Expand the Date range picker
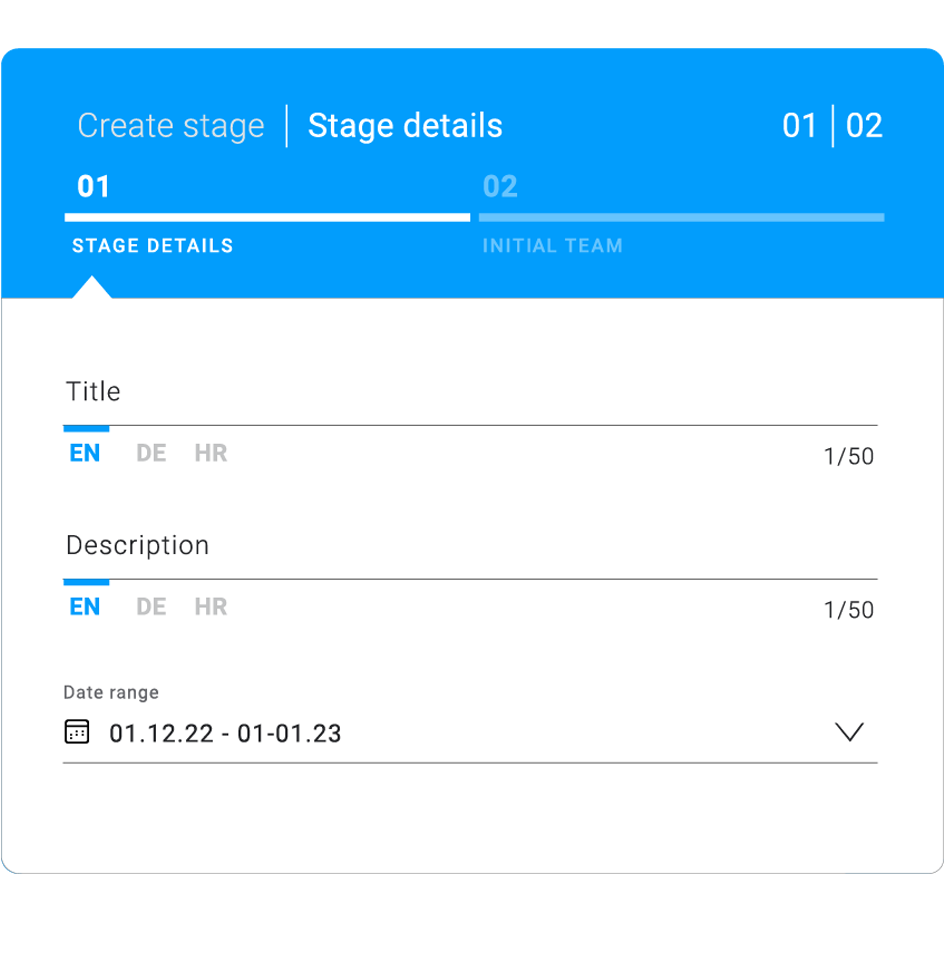The width and height of the screenshot is (946, 957). point(848,733)
